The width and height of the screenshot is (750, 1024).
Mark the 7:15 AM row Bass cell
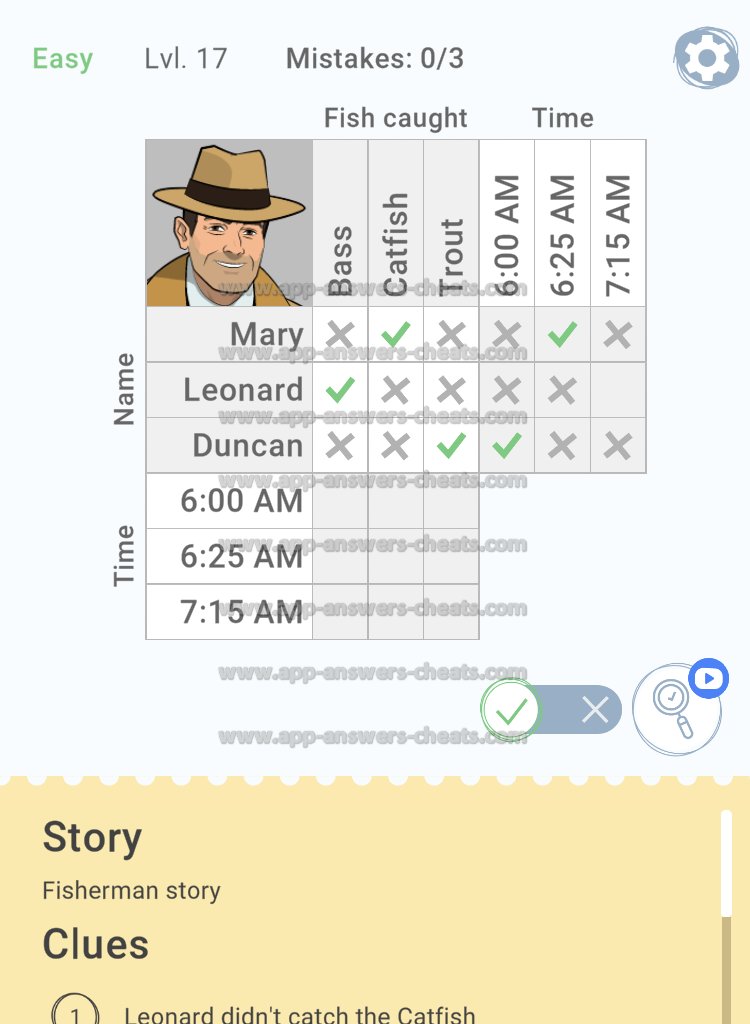click(340, 612)
